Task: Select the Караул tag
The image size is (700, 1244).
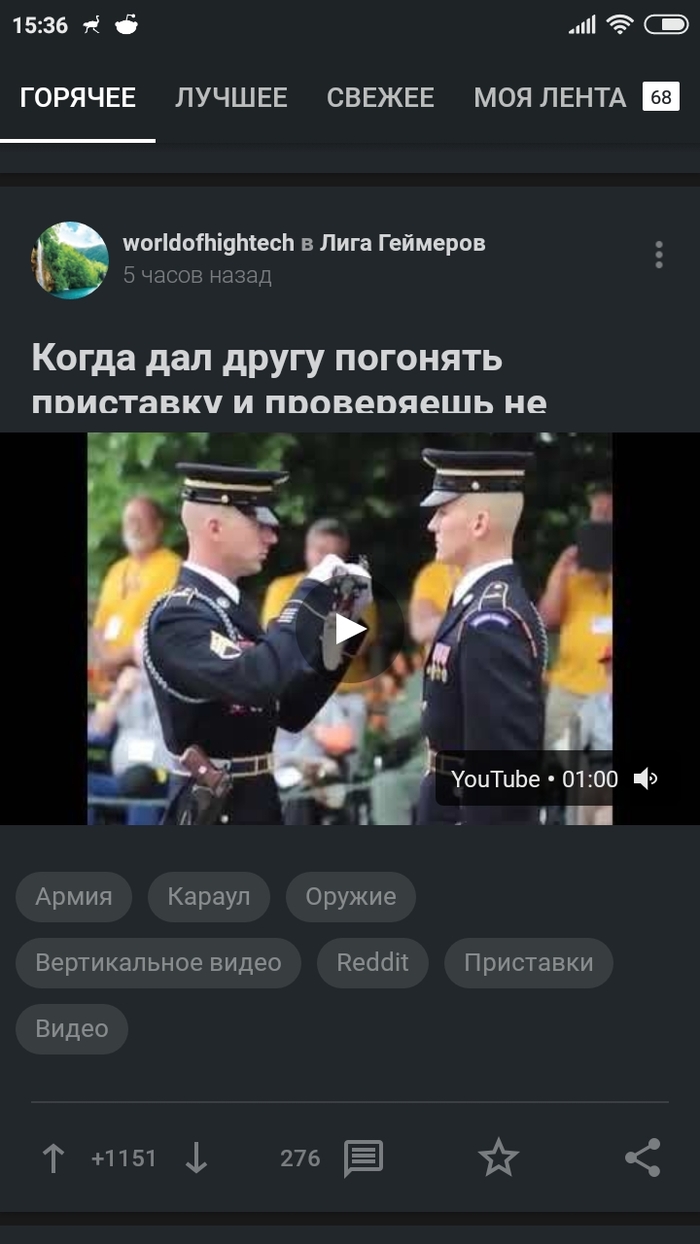Action: 208,896
